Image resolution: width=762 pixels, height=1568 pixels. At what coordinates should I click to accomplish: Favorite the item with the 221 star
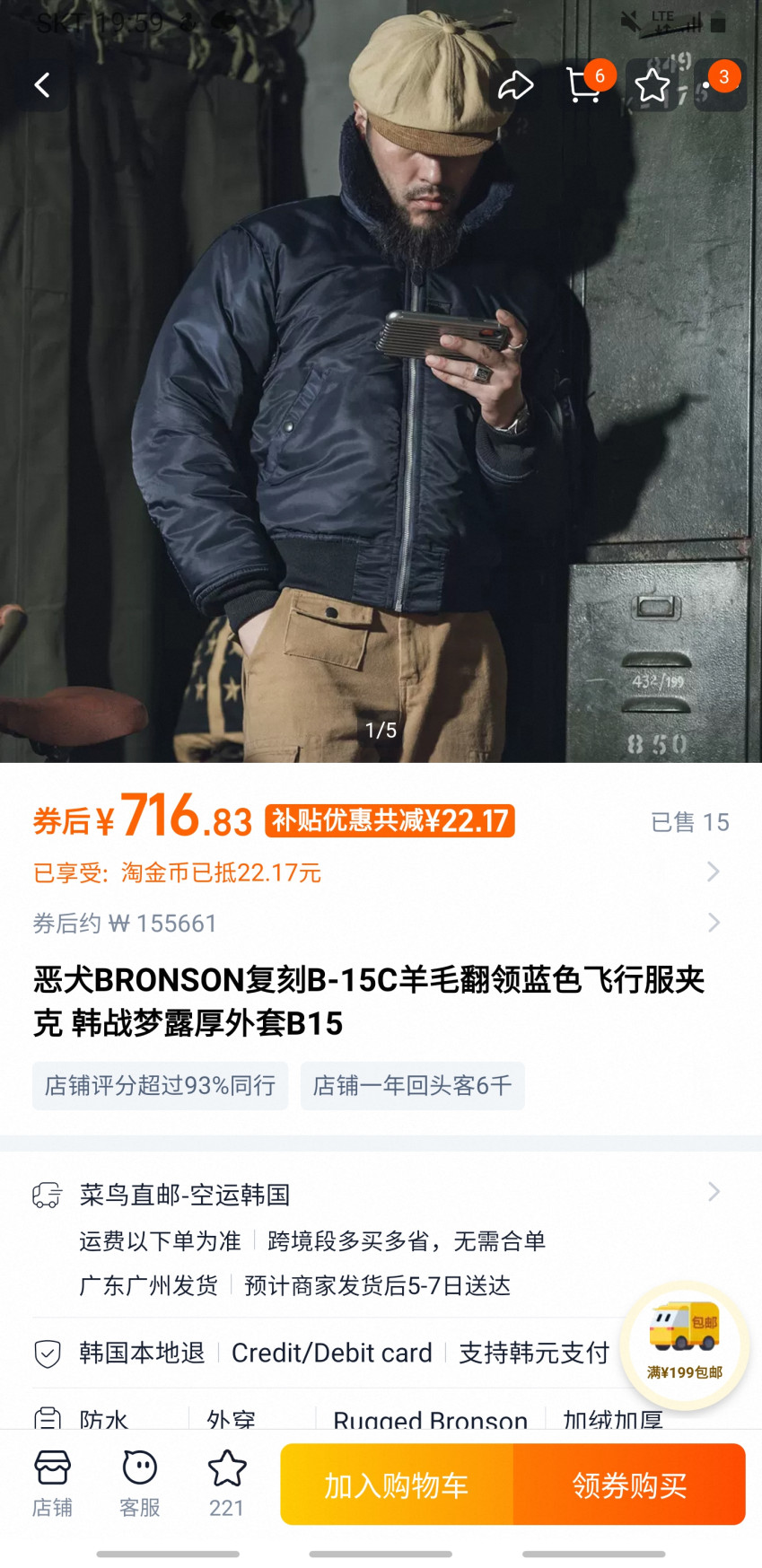227,1484
